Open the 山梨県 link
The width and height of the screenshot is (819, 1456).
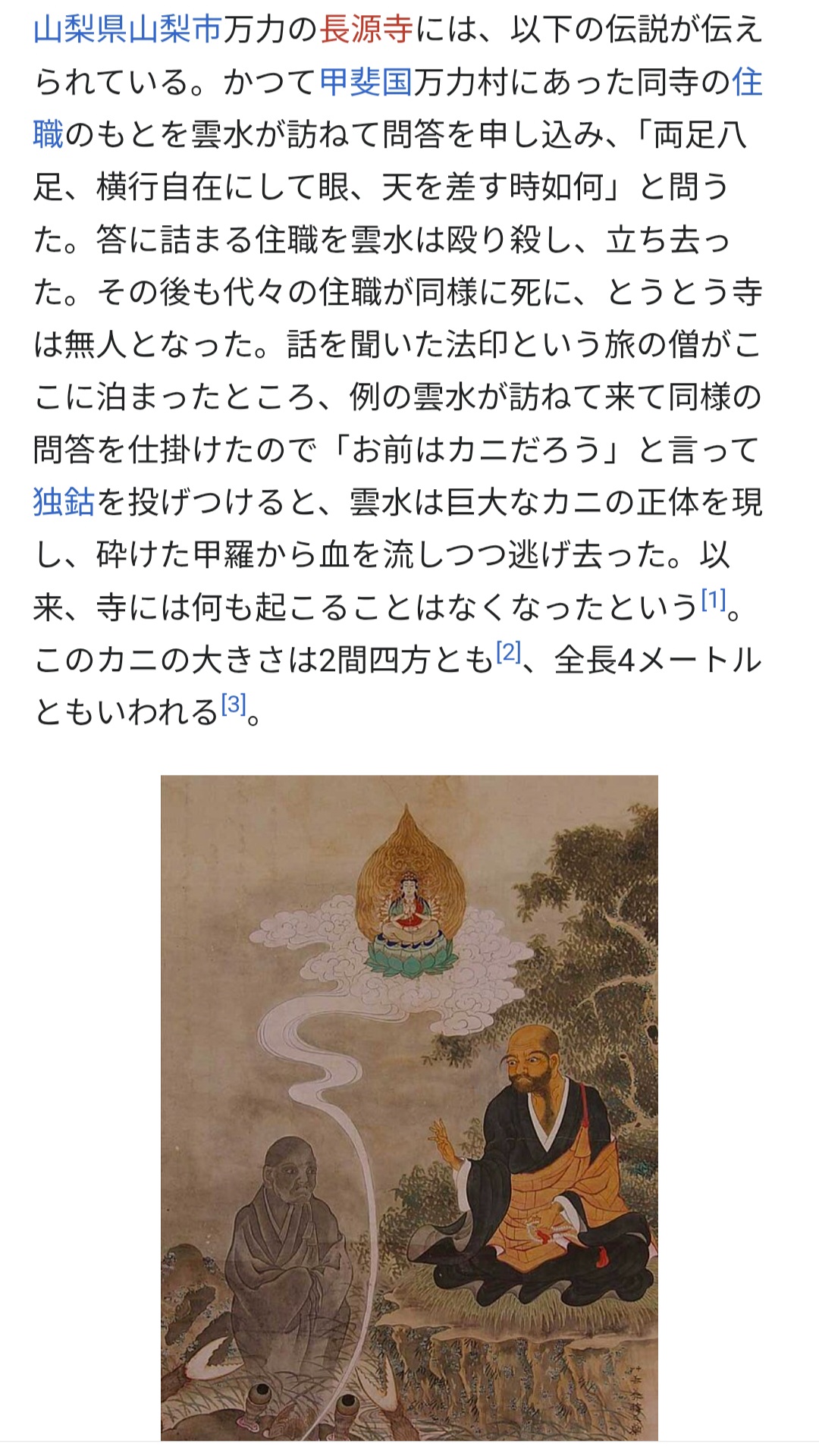[x=80, y=29]
